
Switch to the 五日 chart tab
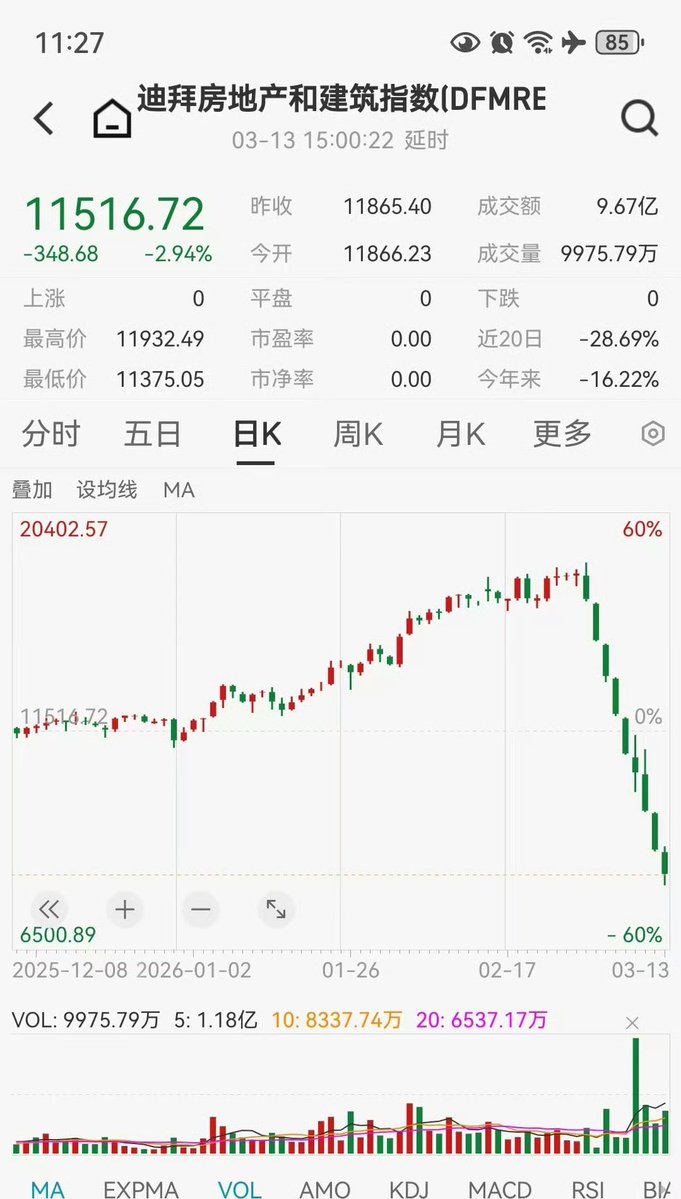pos(153,434)
